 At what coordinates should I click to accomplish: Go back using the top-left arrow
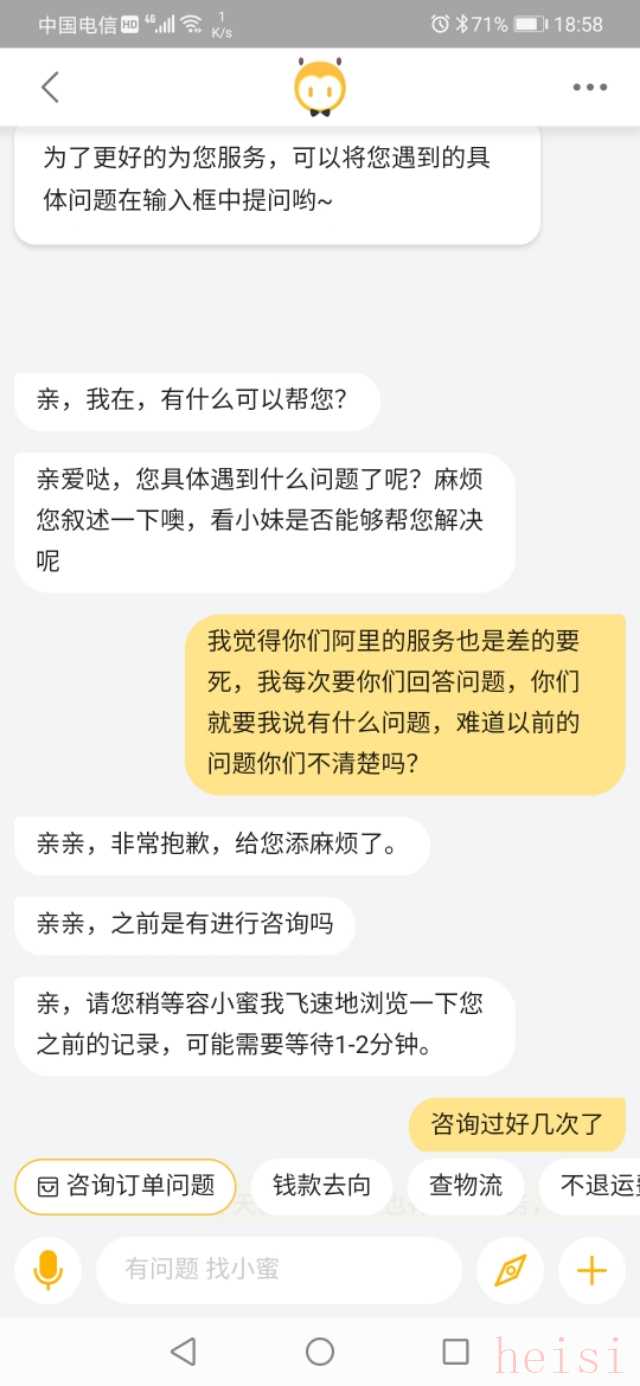(x=50, y=87)
